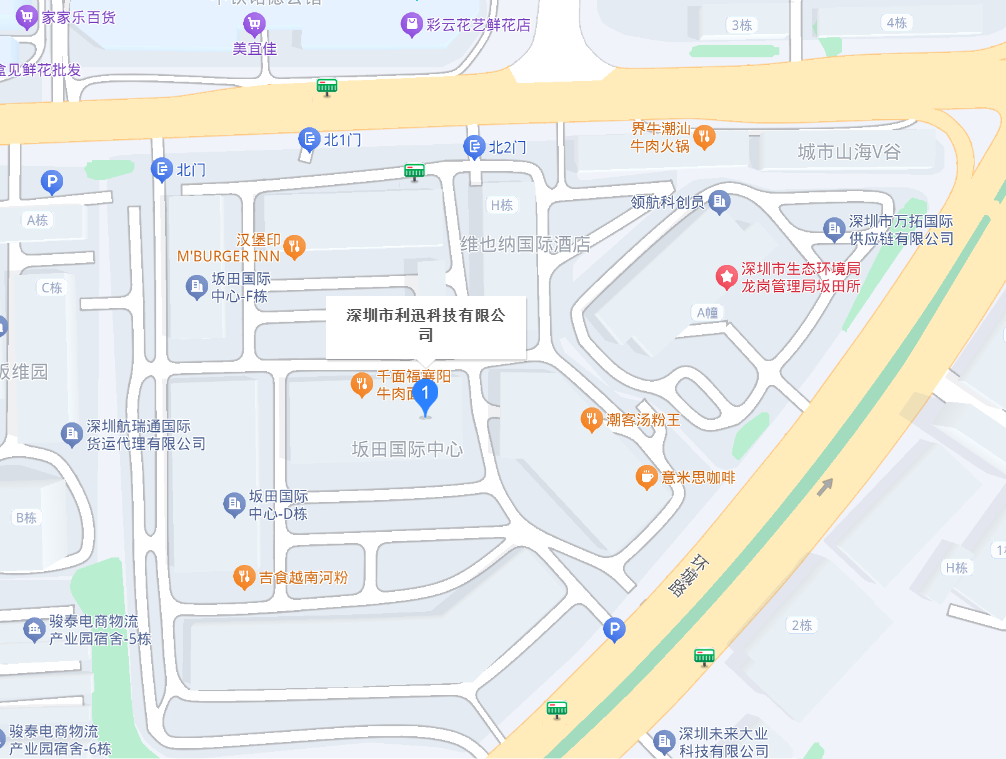
Task: Select the 吉食越南河粉 restaurant marker
Action: tap(244, 576)
